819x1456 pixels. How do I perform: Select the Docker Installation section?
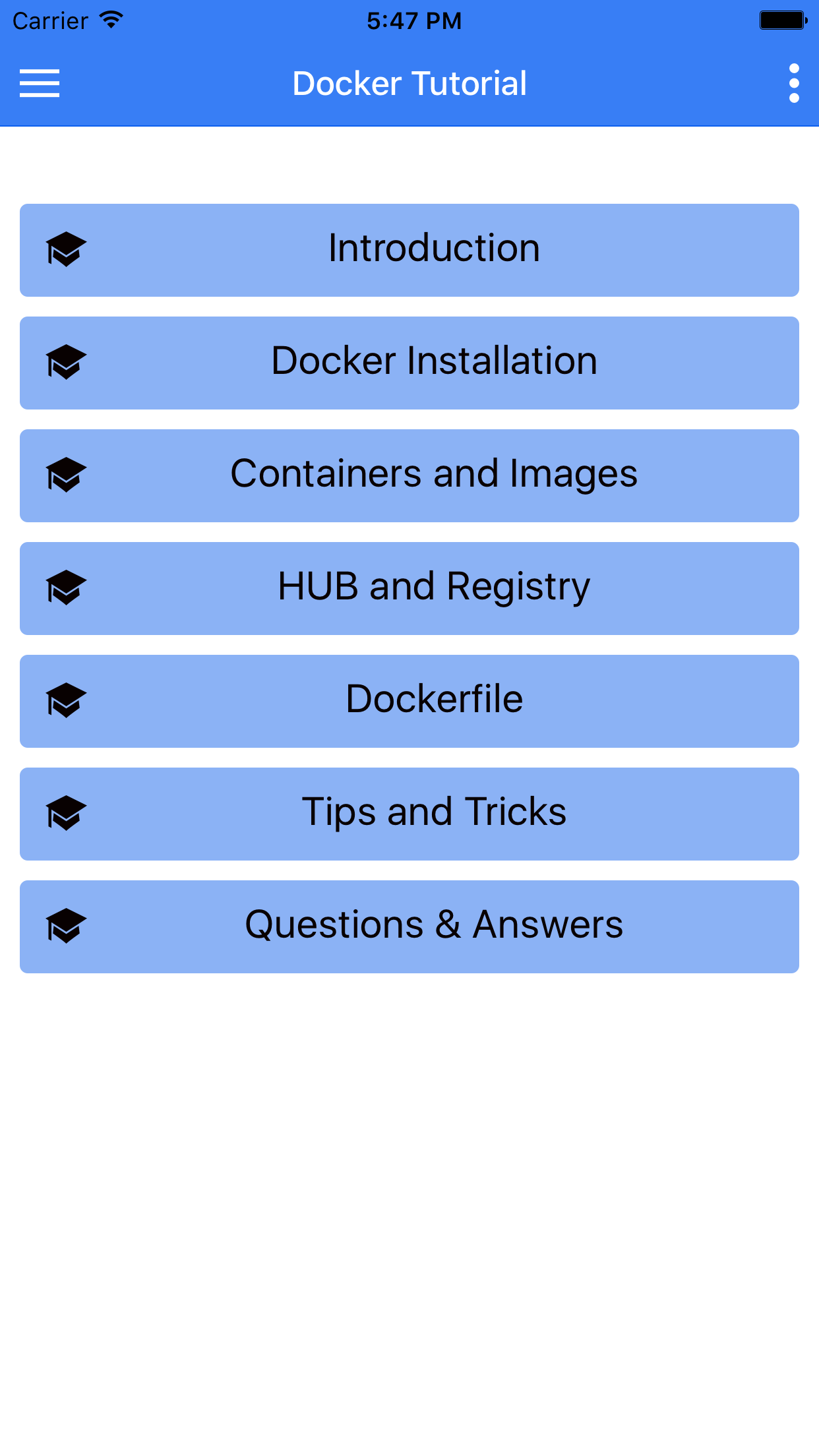point(433,361)
